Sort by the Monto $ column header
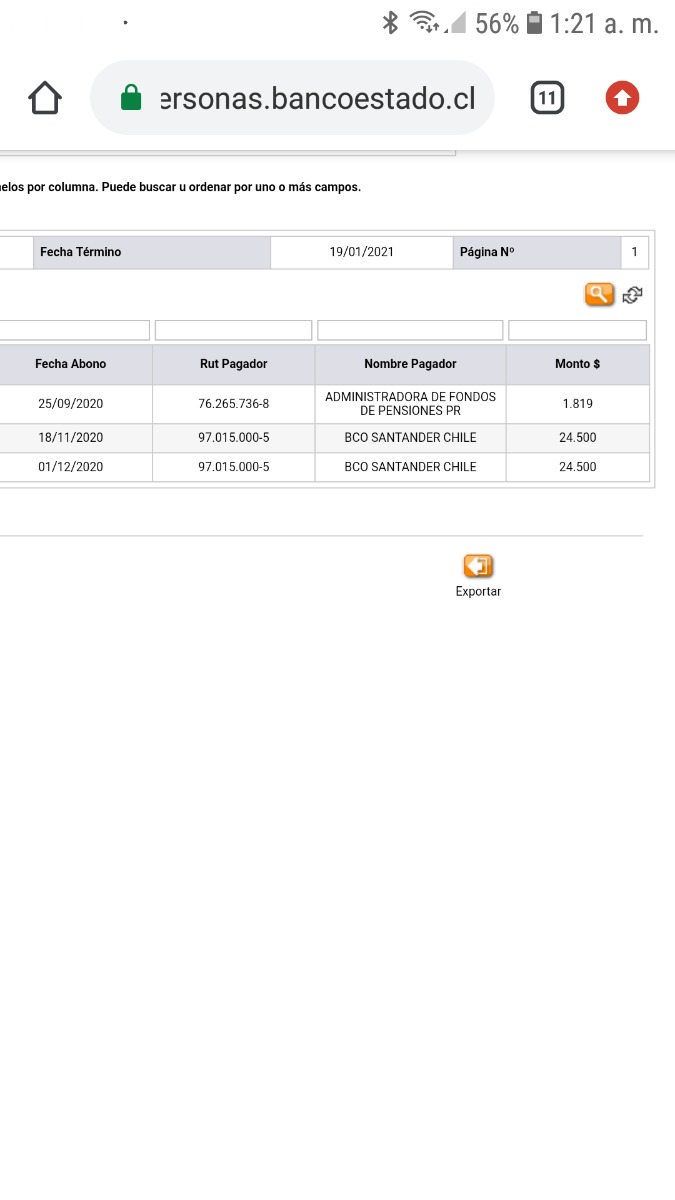Image resolution: width=675 pixels, height=1200 pixels. click(x=578, y=364)
